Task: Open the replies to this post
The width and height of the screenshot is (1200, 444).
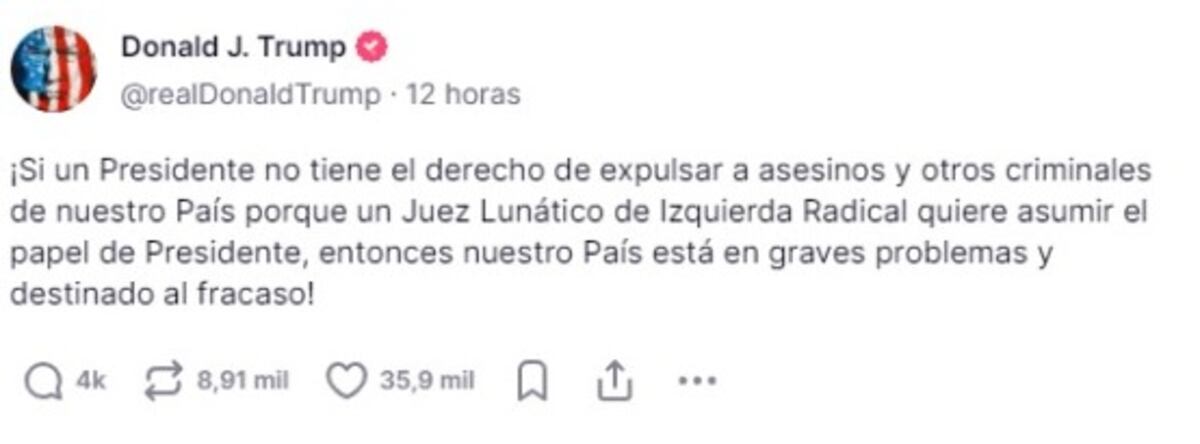Action: 44,381
